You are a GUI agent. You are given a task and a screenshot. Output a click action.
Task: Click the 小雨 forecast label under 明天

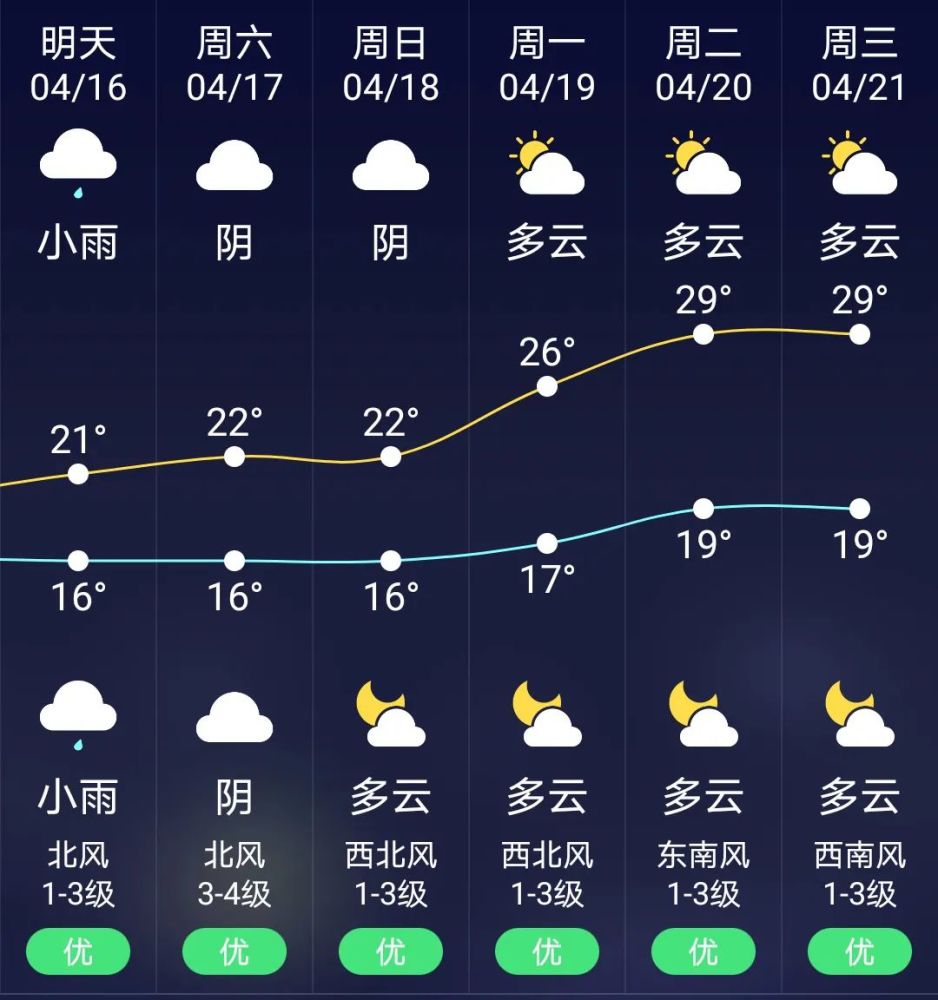pyautogui.click(x=79, y=799)
